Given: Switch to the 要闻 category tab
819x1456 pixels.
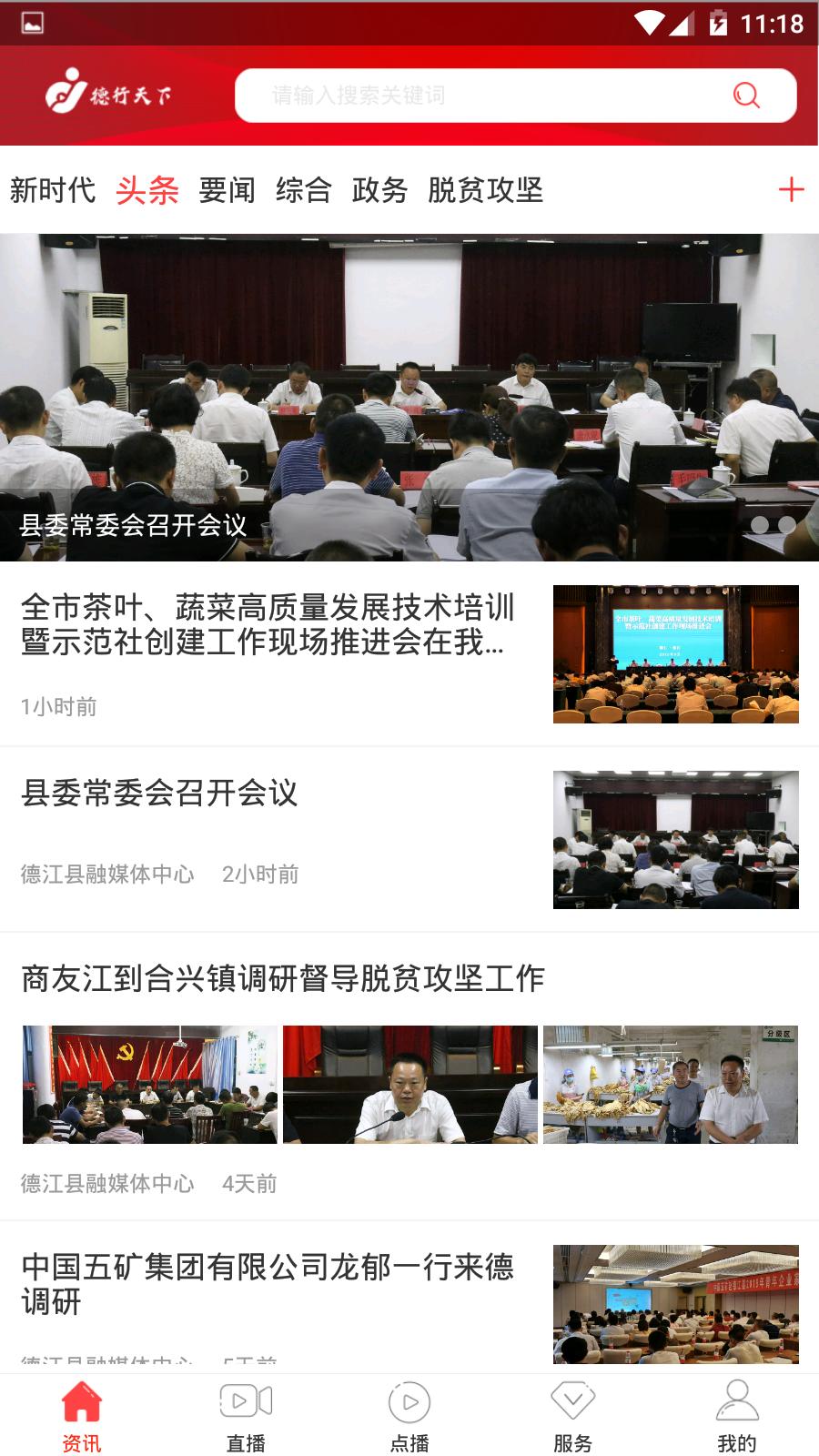Looking at the screenshot, I should tap(227, 188).
